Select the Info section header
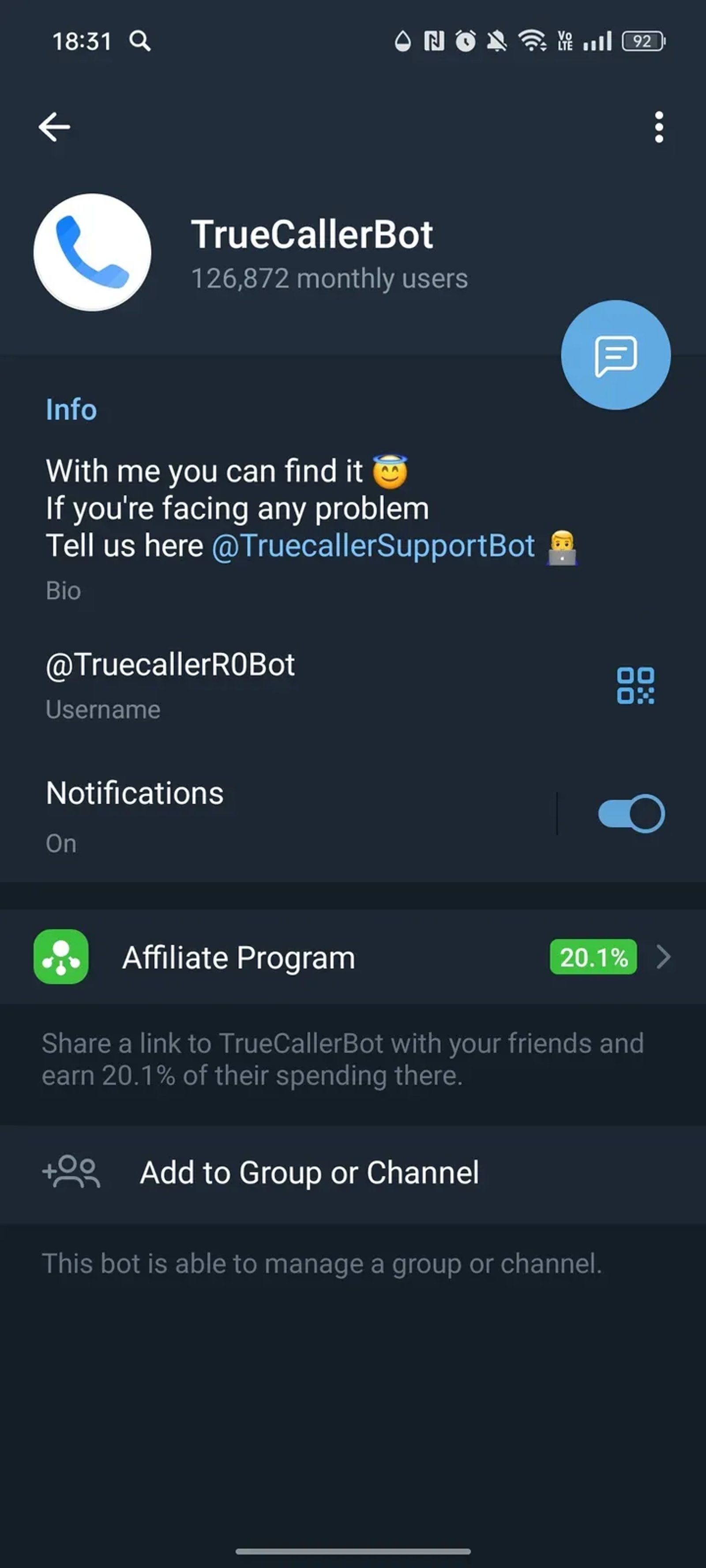 (x=71, y=410)
